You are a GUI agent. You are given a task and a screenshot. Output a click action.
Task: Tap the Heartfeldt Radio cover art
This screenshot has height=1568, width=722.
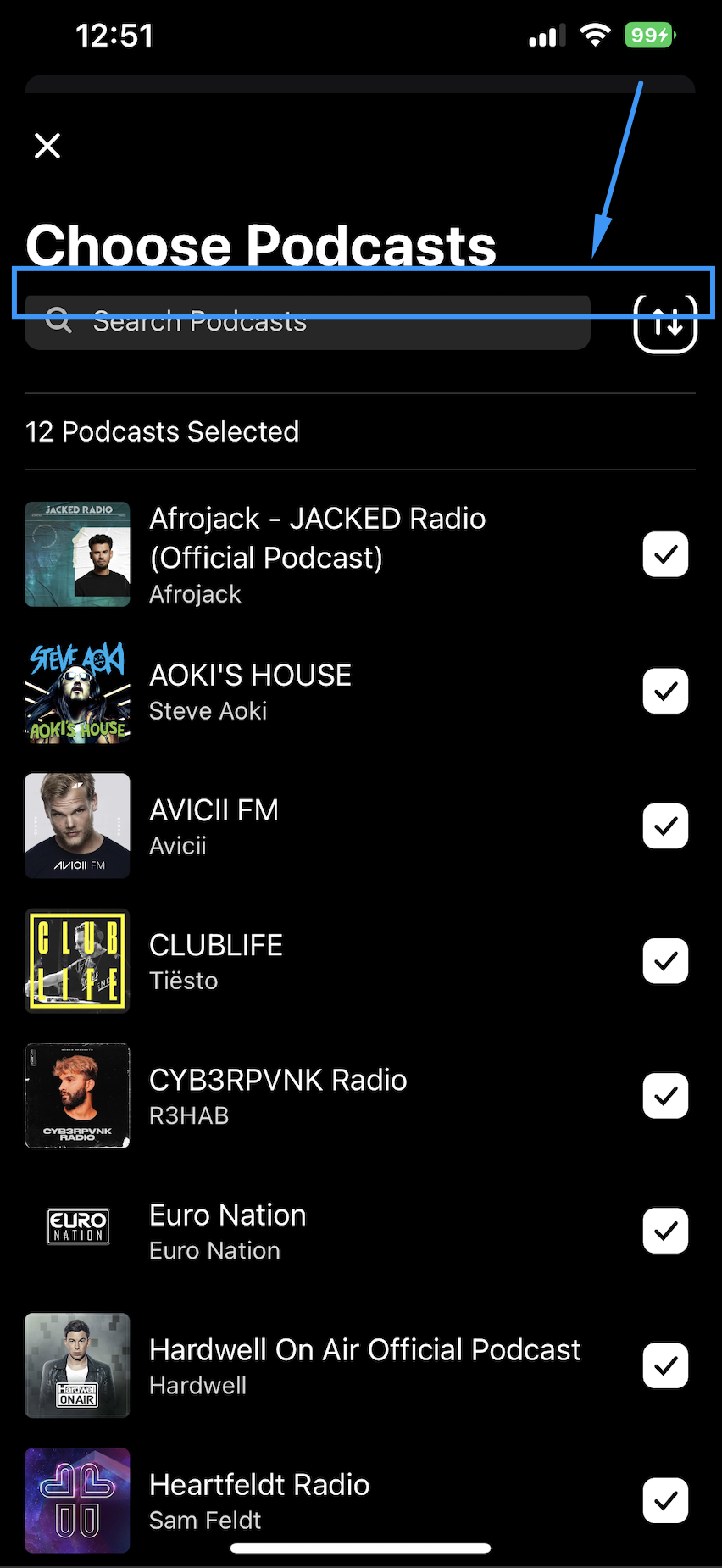77,1500
